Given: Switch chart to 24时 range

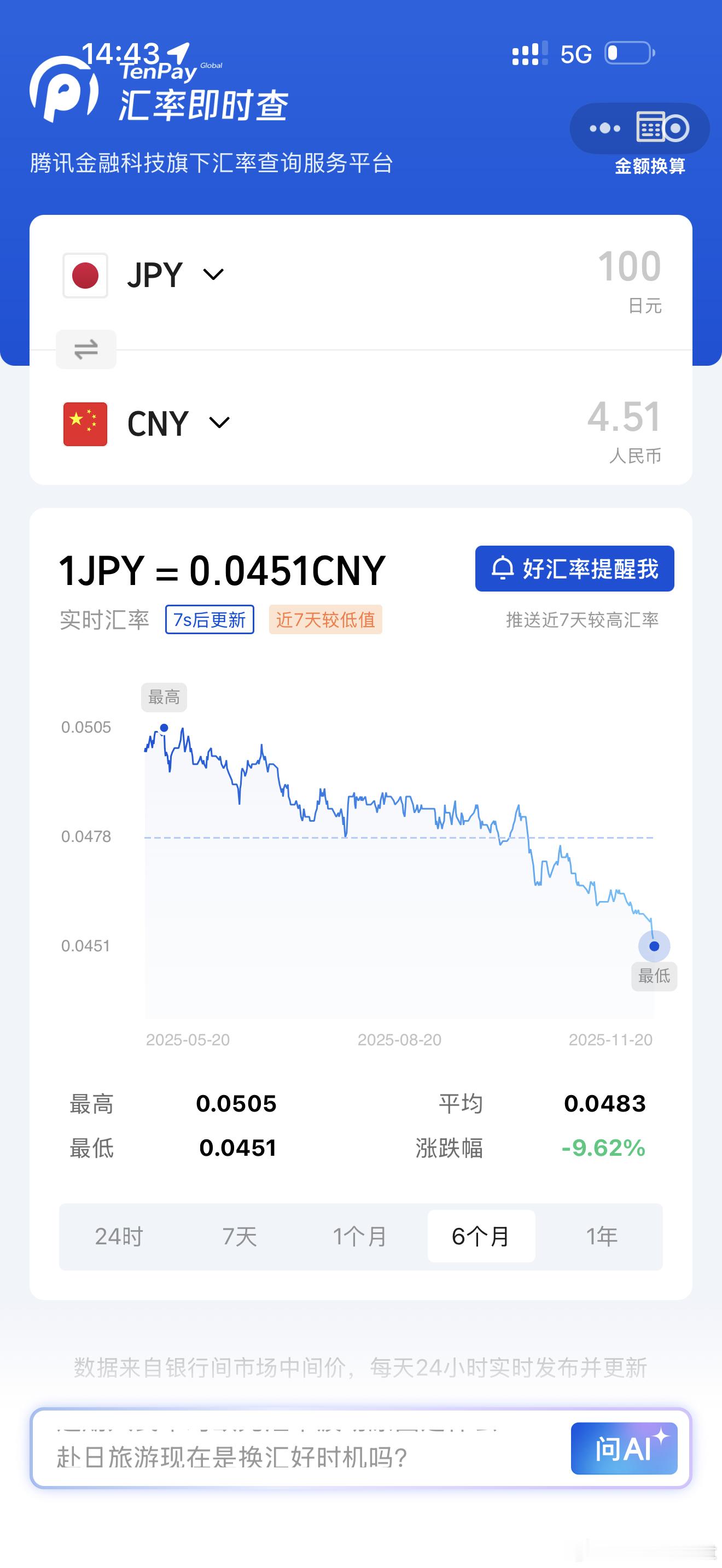Looking at the screenshot, I should tap(119, 1236).
